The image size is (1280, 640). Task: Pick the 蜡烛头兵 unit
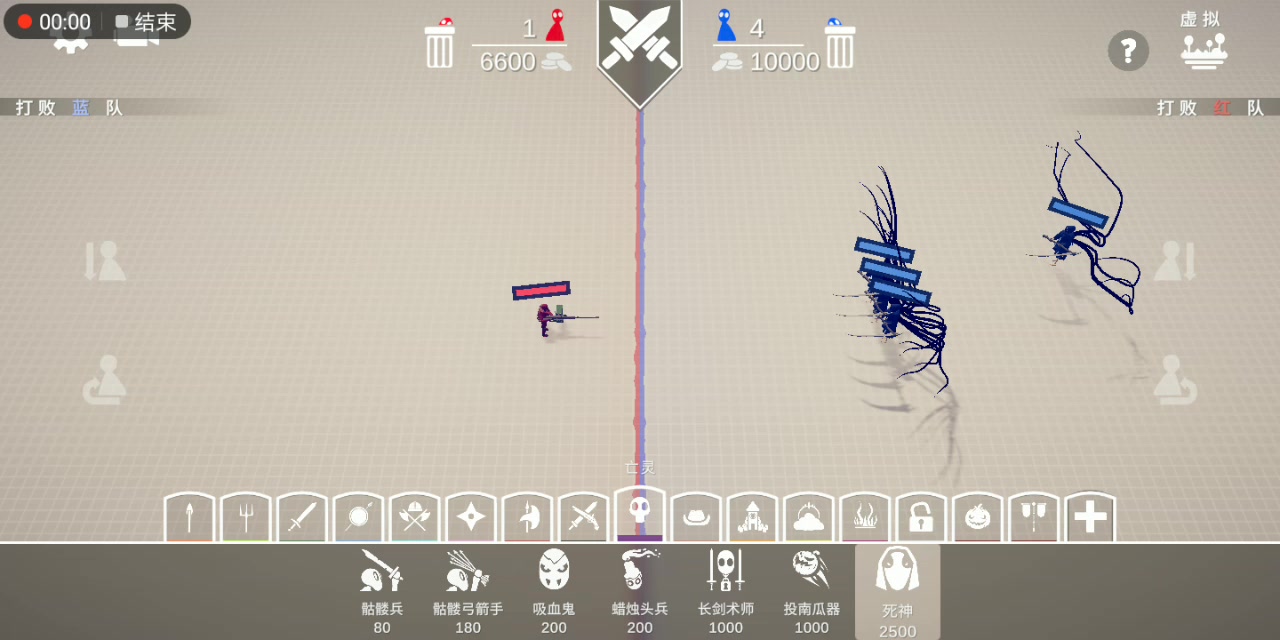640,590
